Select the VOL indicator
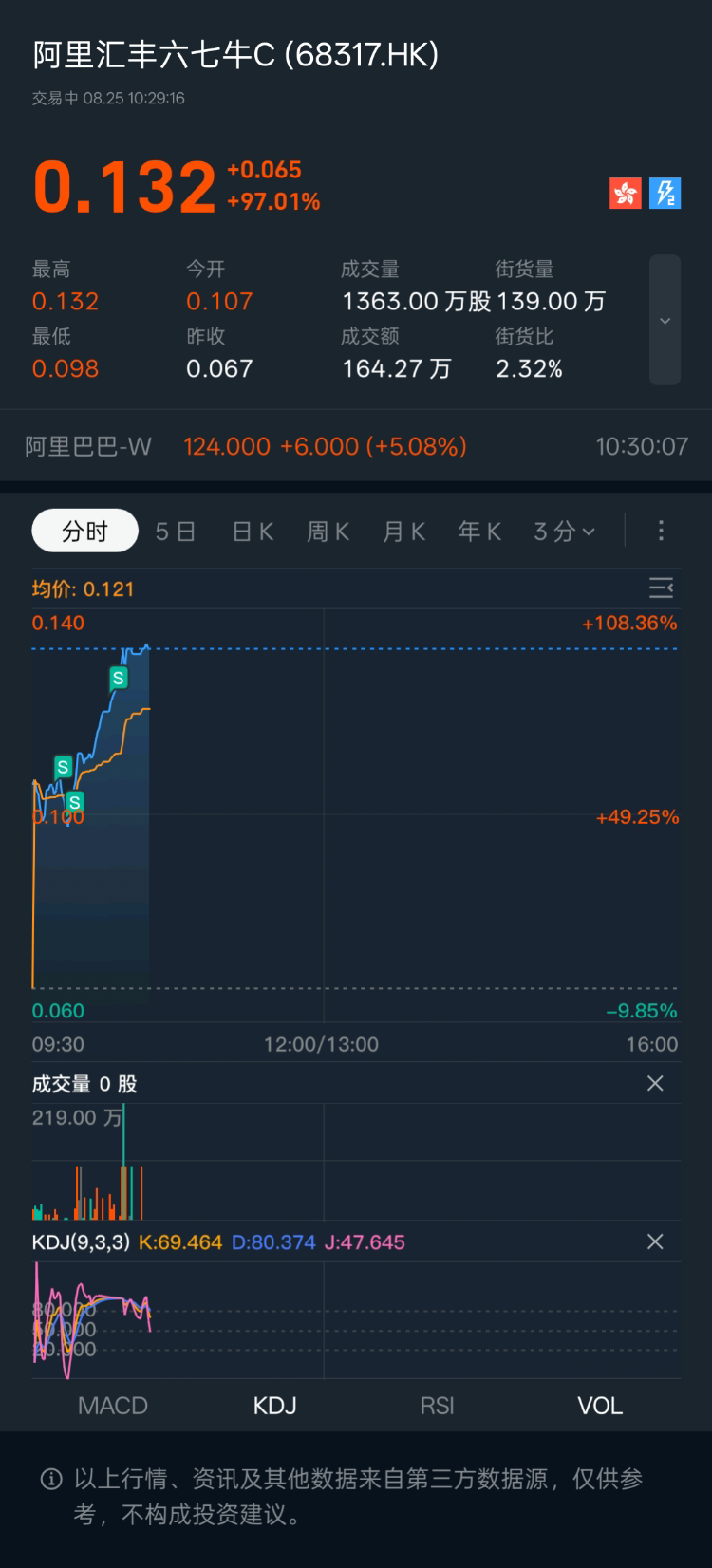712x1568 pixels. [x=600, y=1406]
